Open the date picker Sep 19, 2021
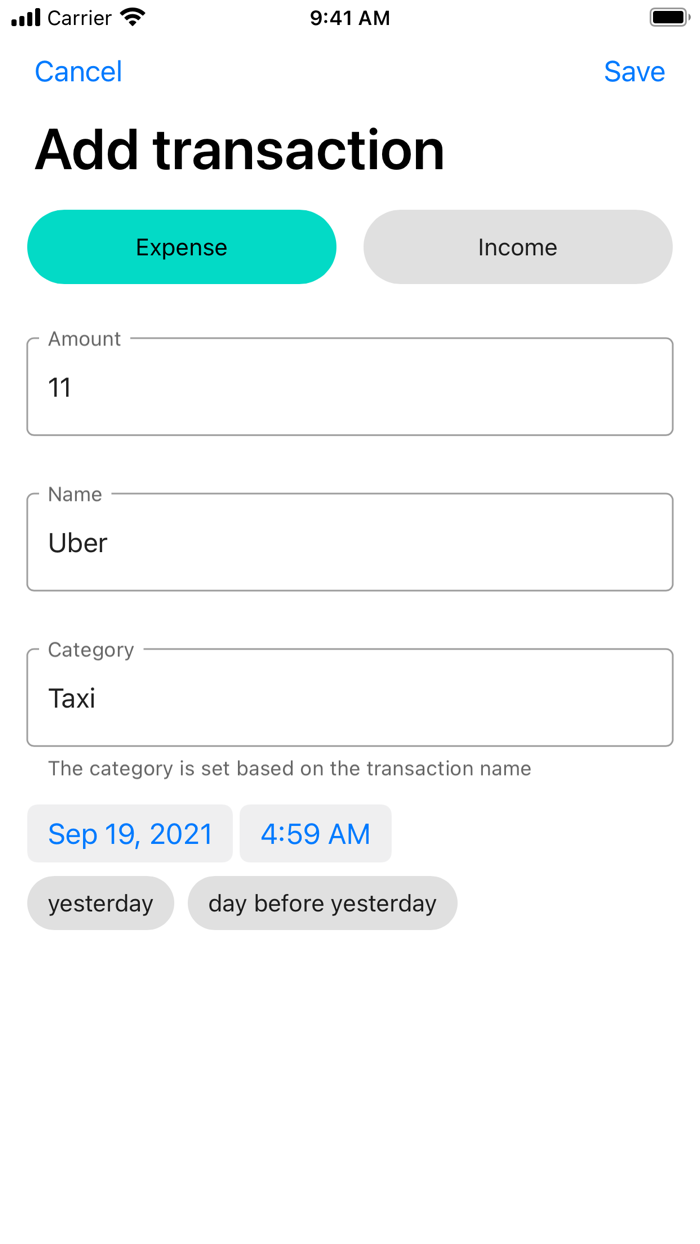This screenshot has height=1244, width=700. tap(130, 834)
